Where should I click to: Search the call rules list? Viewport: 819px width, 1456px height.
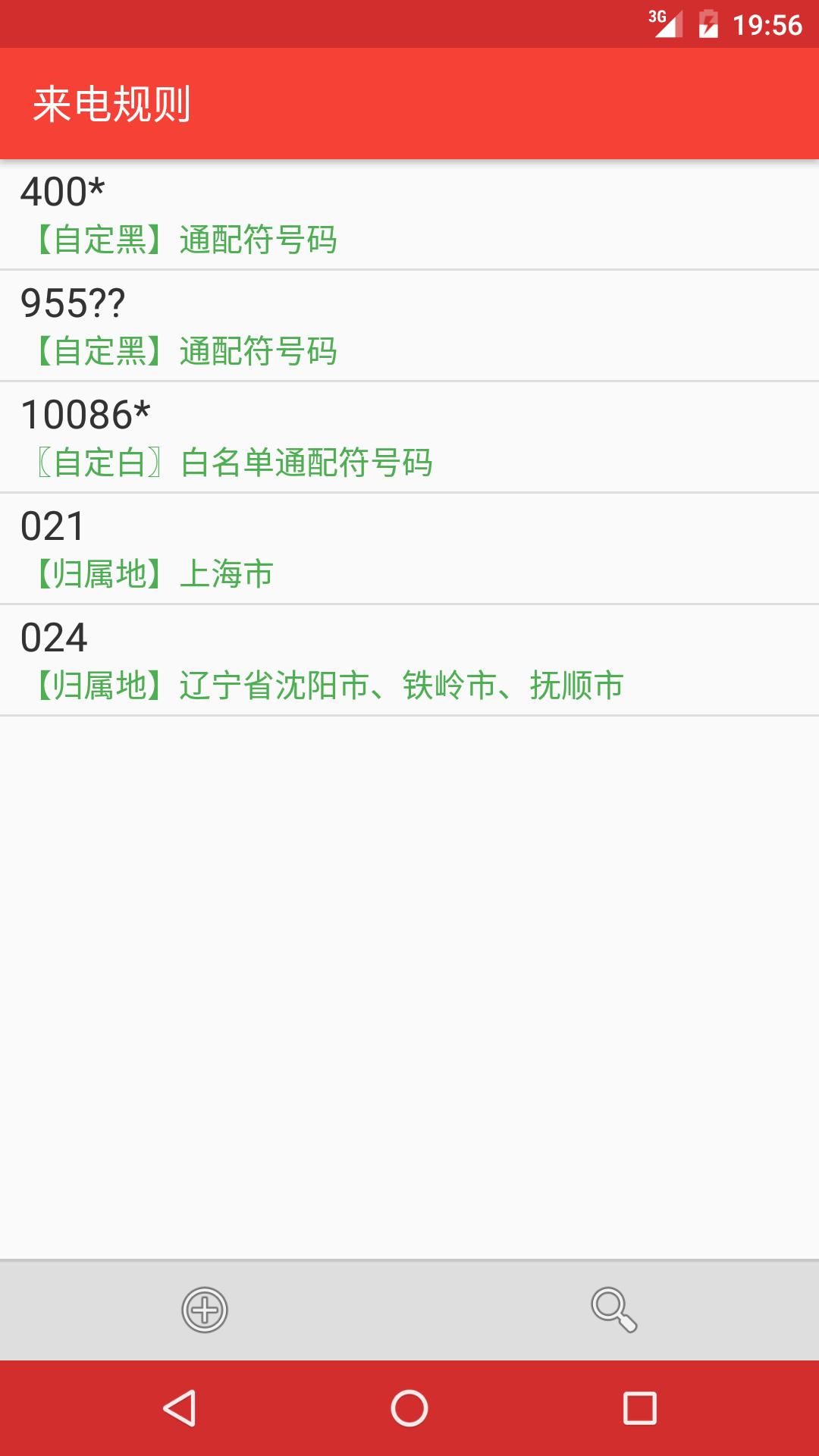[613, 1310]
